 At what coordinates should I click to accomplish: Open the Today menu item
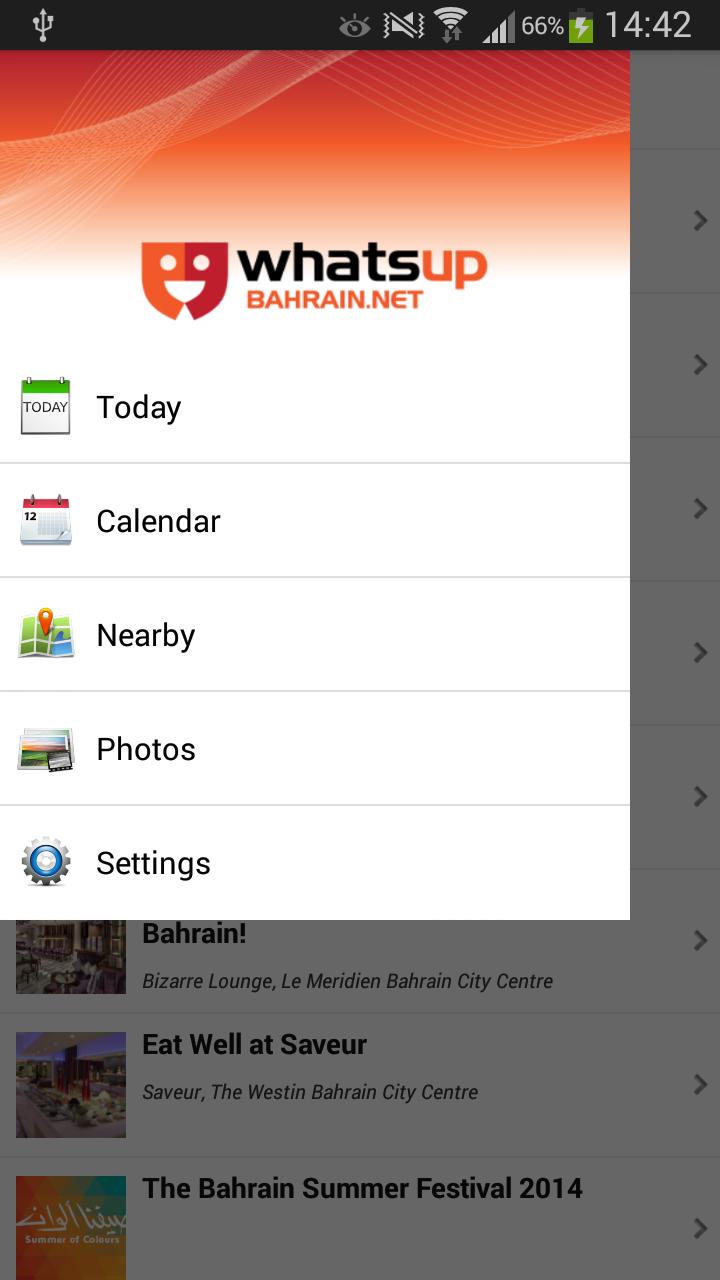[x=138, y=406]
